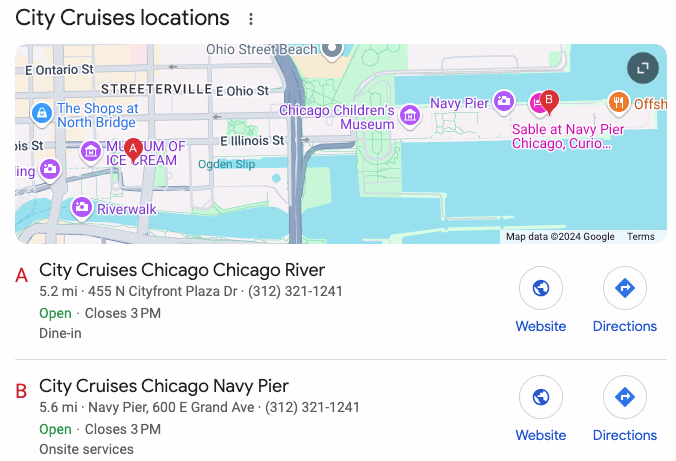Tap the Riverwalk place marker
Screen dimensions: 676x461
[82, 208]
